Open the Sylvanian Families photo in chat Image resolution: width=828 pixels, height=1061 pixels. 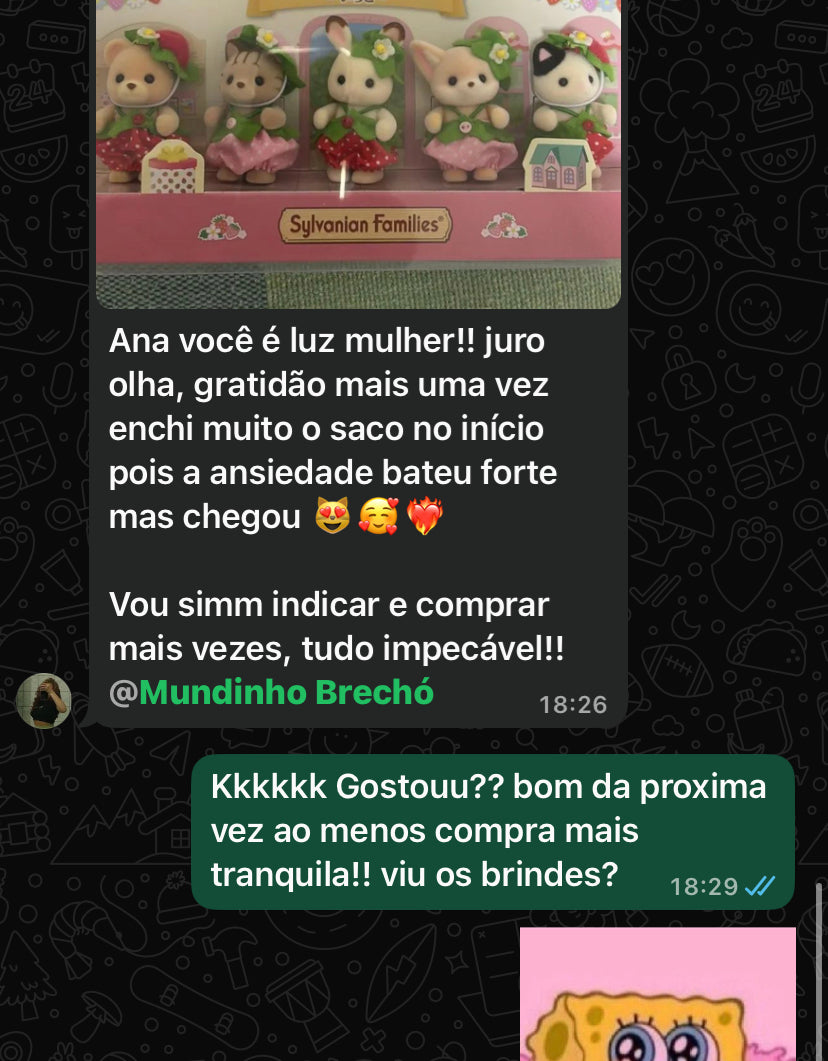(358, 150)
